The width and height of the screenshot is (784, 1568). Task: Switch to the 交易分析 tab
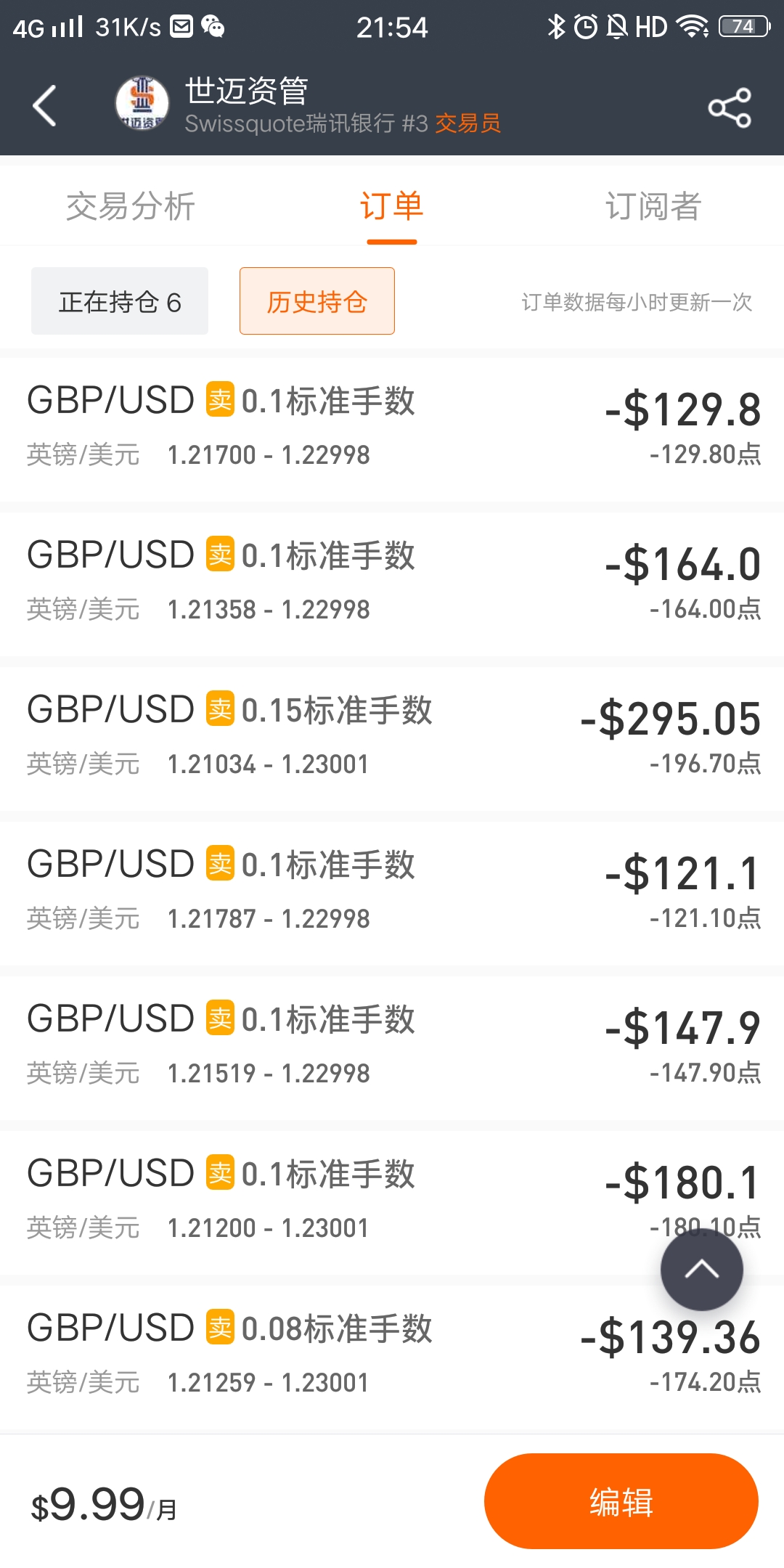pos(131,206)
